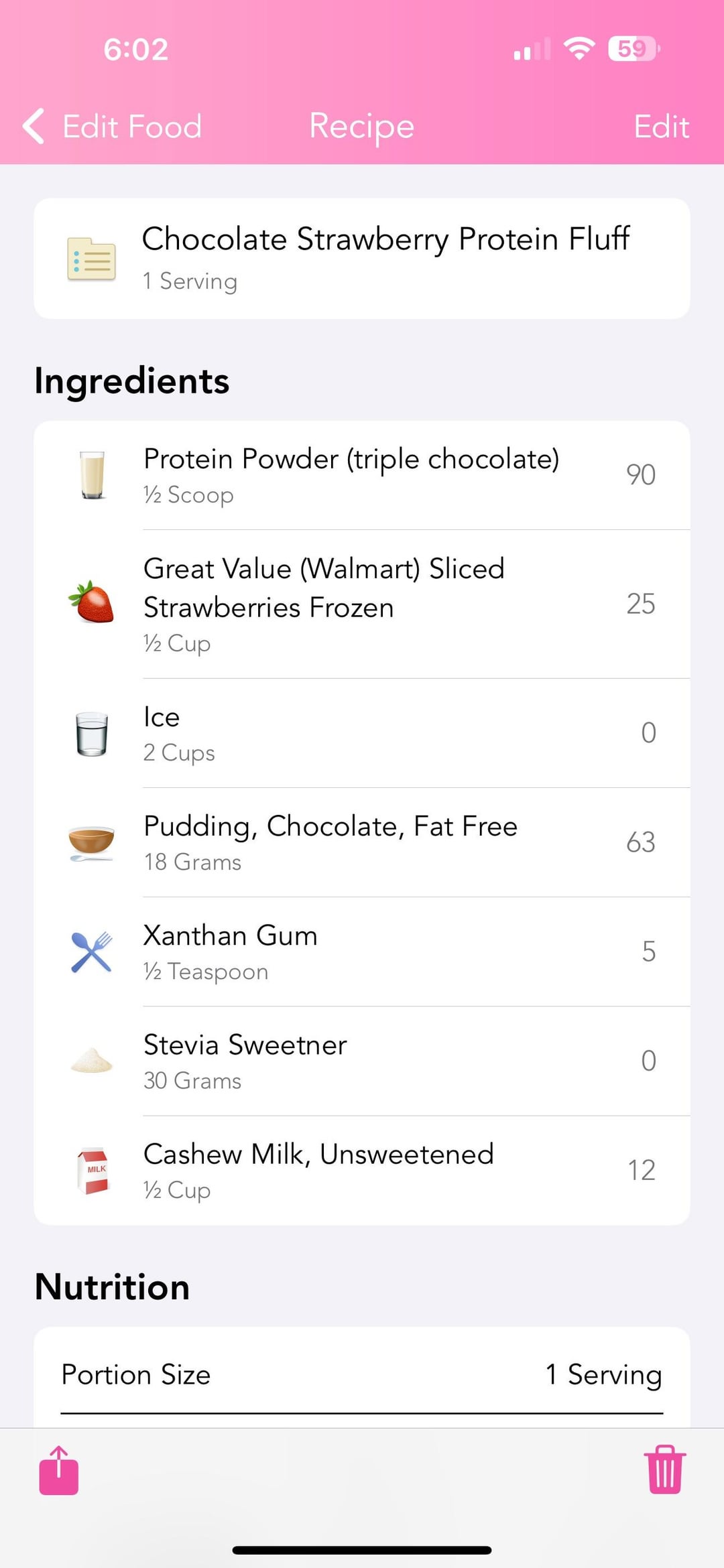This screenshot has height=1568, width=724.
Task: Tap Edit to modify the recipe
Action: coord(661,127)
